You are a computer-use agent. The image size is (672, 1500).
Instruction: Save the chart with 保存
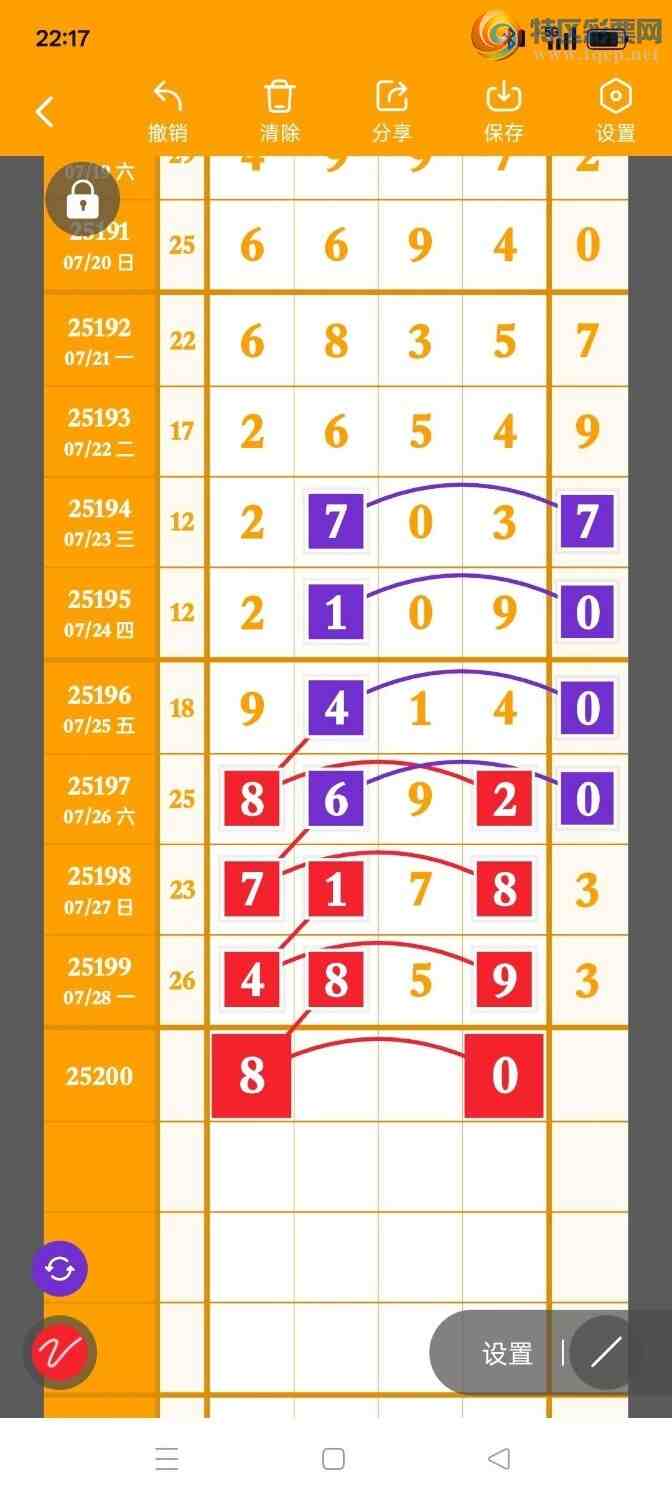[x=503, y=112]
